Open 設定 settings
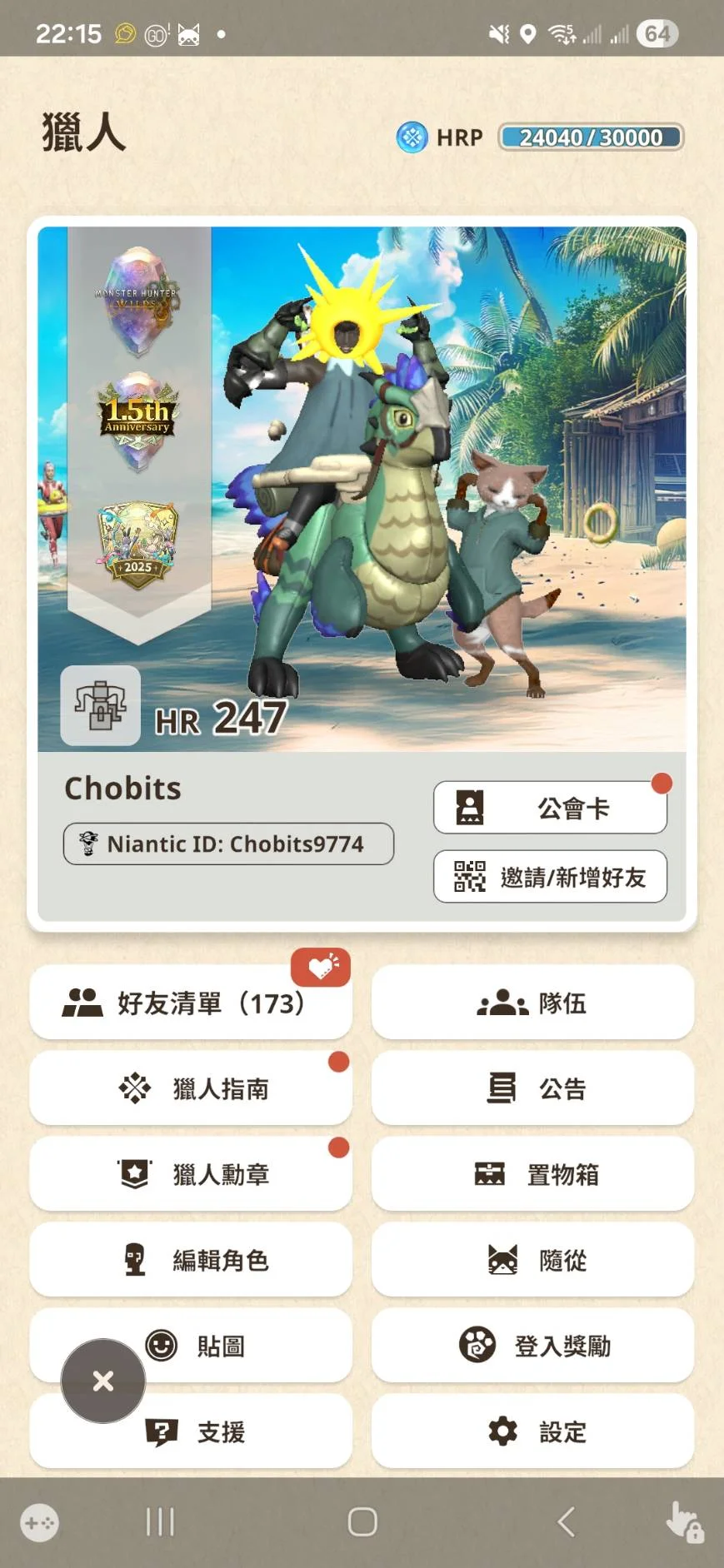 click(532, 1432)
